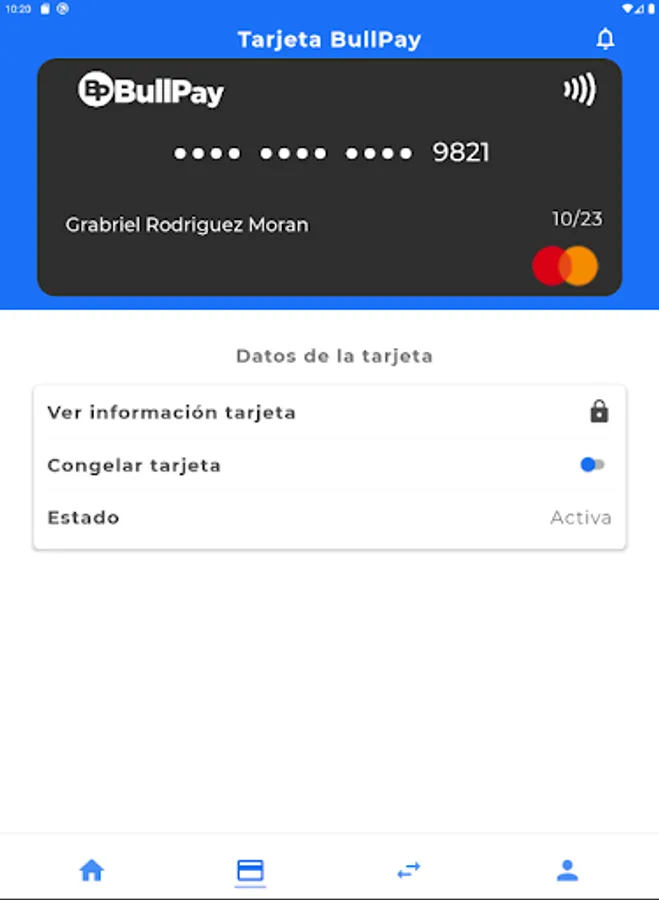Screen dimensions: 659x900
Task: Toggle the Congelar tarjeta switch
Action: 592,465
